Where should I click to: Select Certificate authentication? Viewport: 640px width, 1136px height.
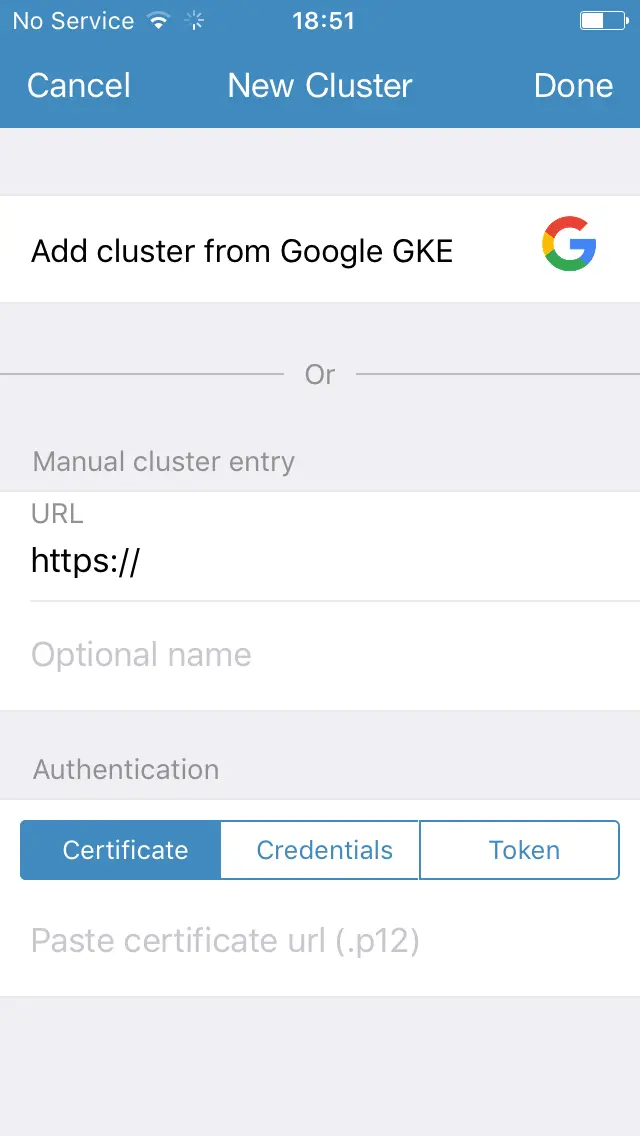(x=125, y=850)
